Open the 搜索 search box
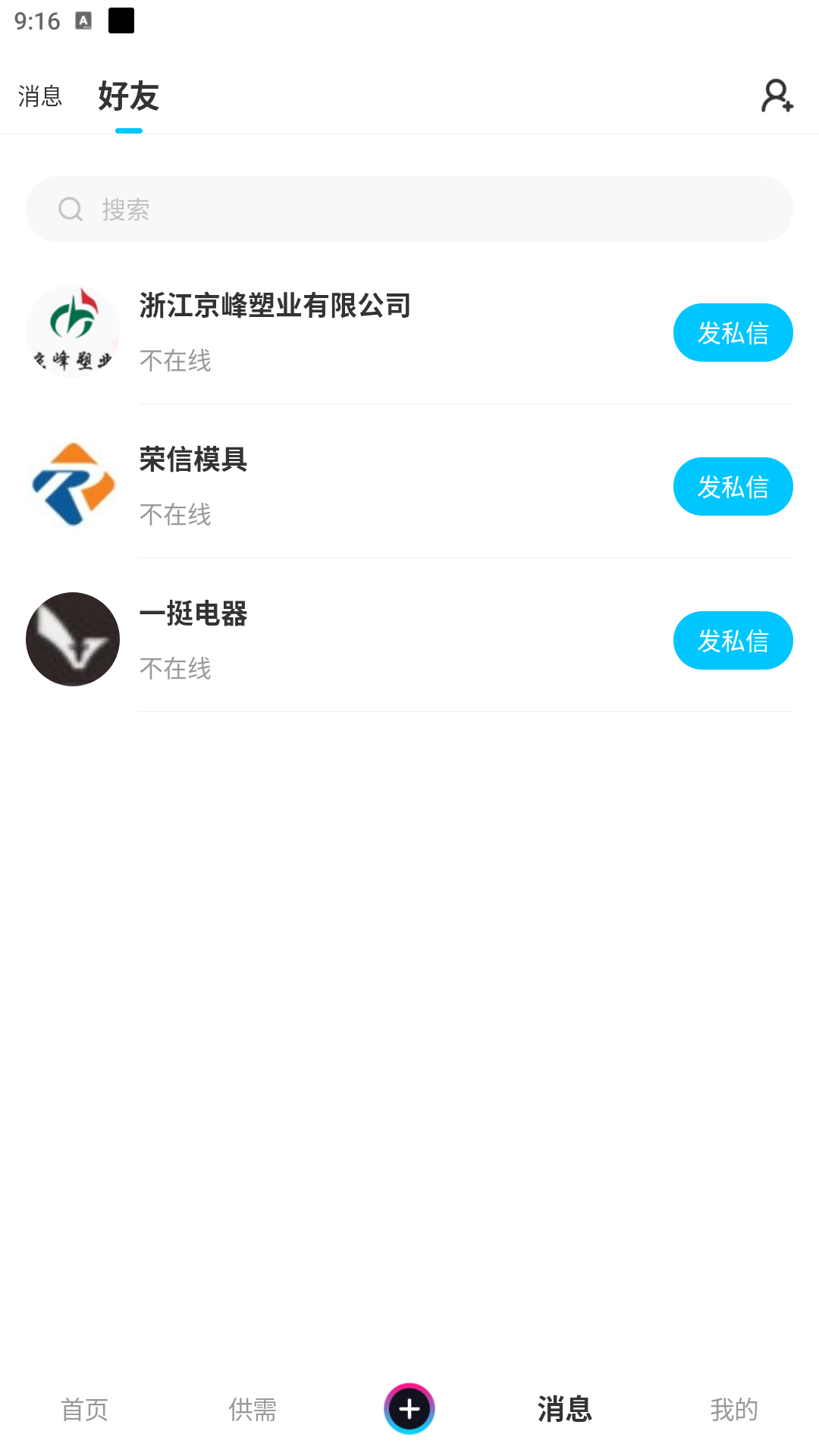This screenshot has width=819, height=1456. (x=409, y=209)
